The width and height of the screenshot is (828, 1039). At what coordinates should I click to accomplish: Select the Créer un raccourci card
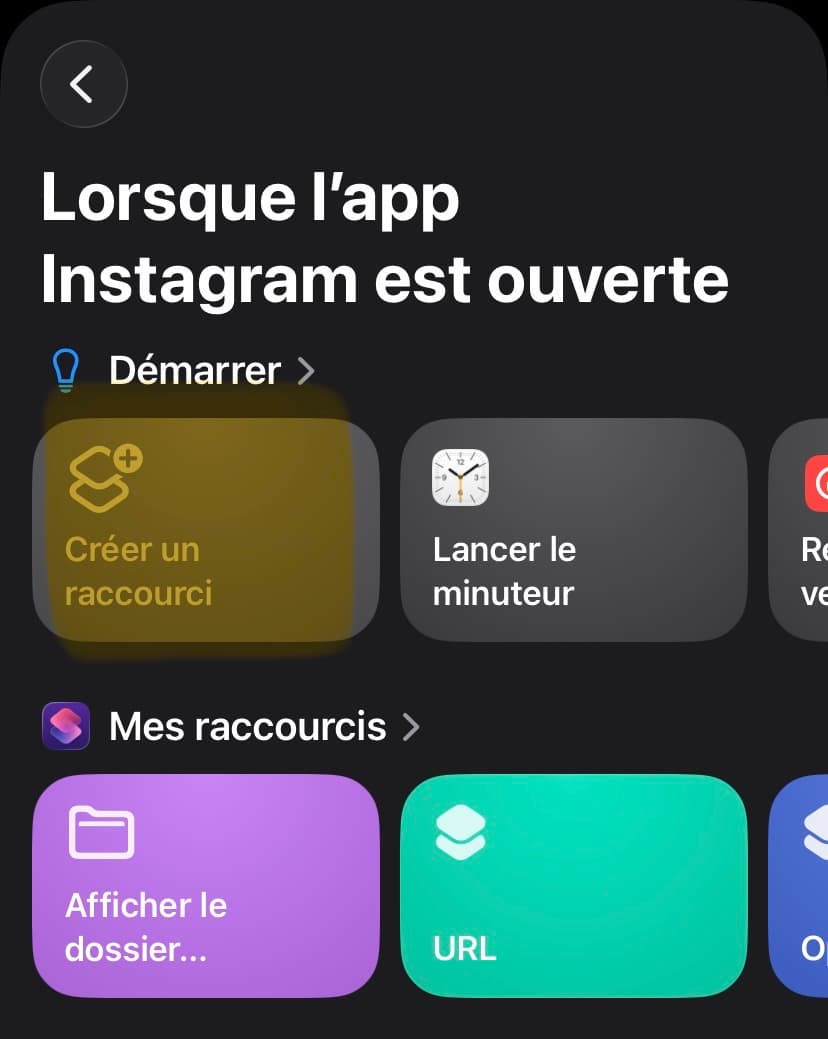tap(206, 530)
